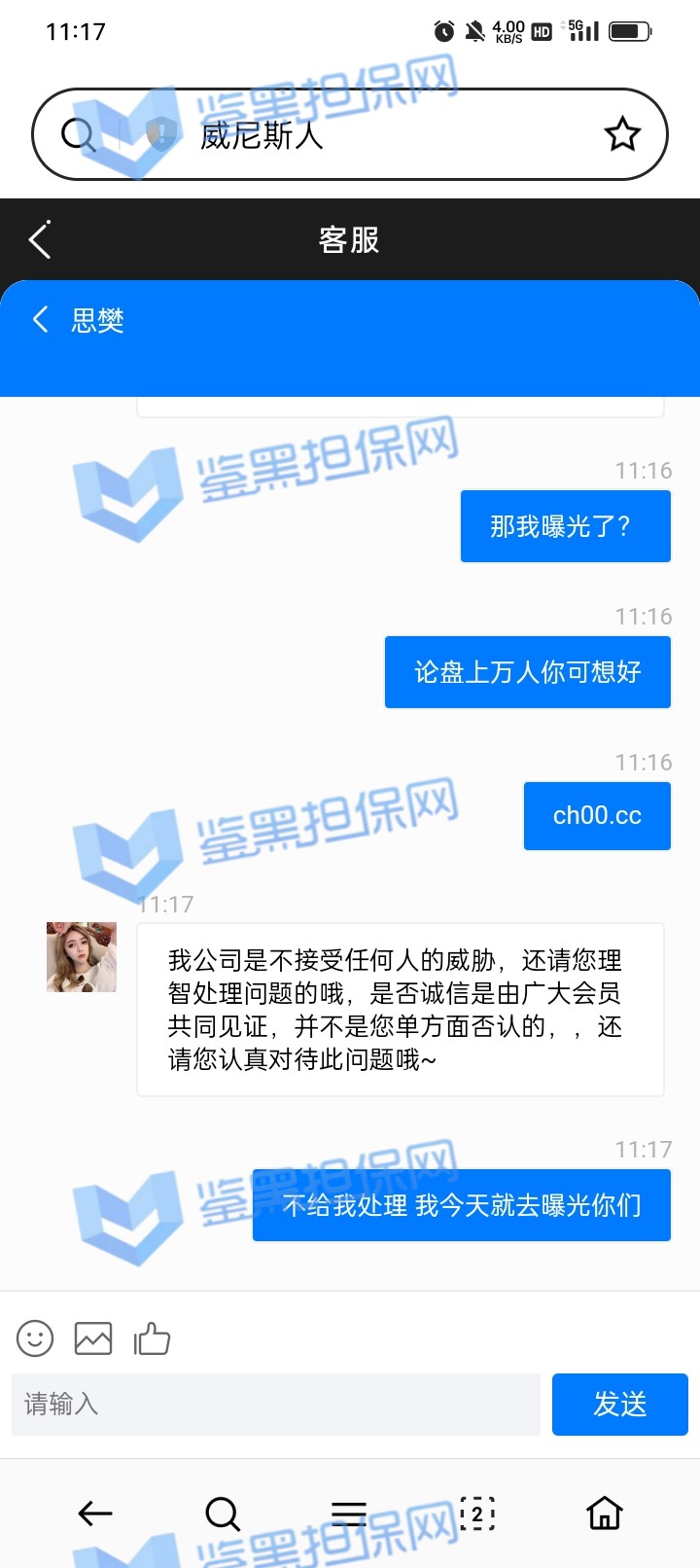Viewport: 700px width, 1568px height.
Task: Open browser search from the bottom toolbar
Action: coord(222,1514)
